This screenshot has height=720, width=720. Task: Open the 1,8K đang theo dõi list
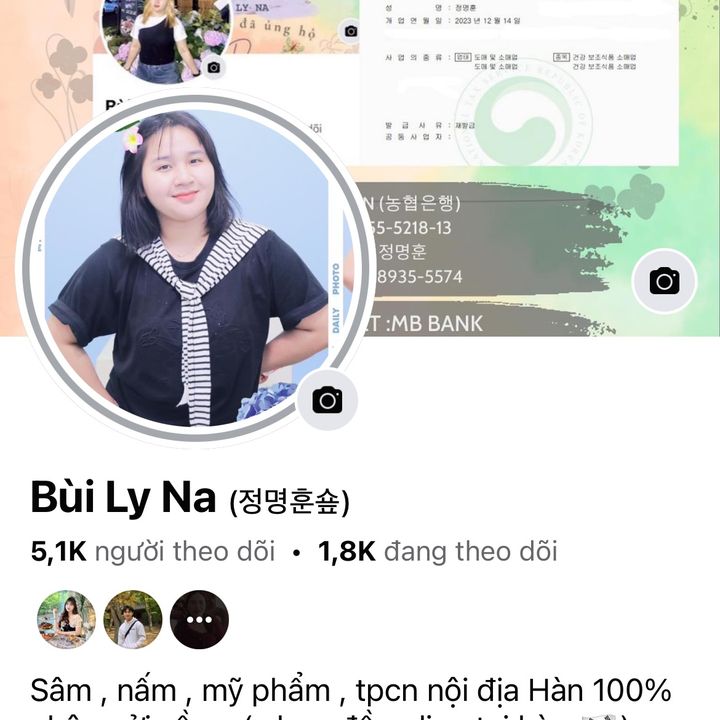[437, 551]
